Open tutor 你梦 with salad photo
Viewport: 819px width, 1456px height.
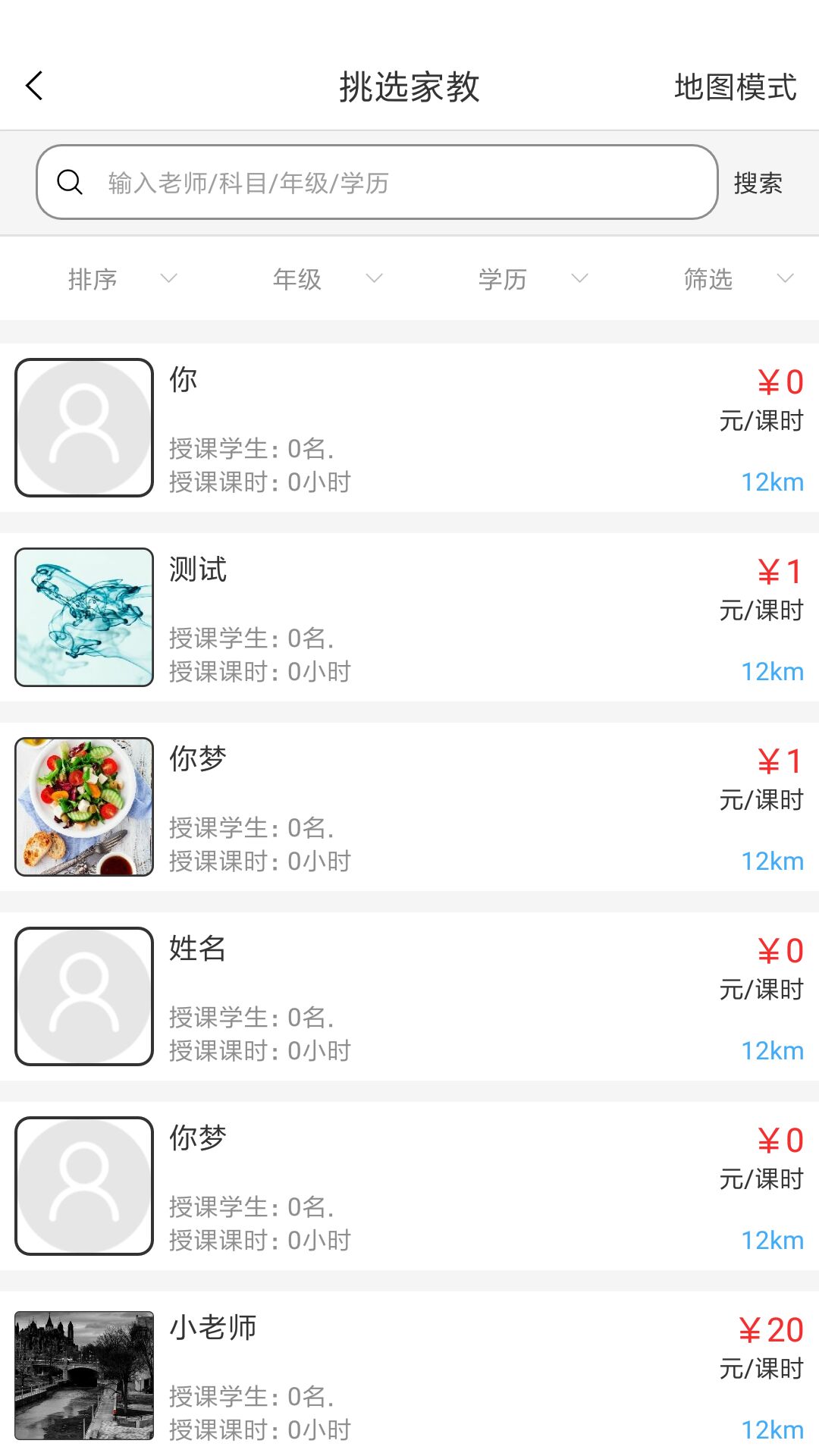coord(409,807)
